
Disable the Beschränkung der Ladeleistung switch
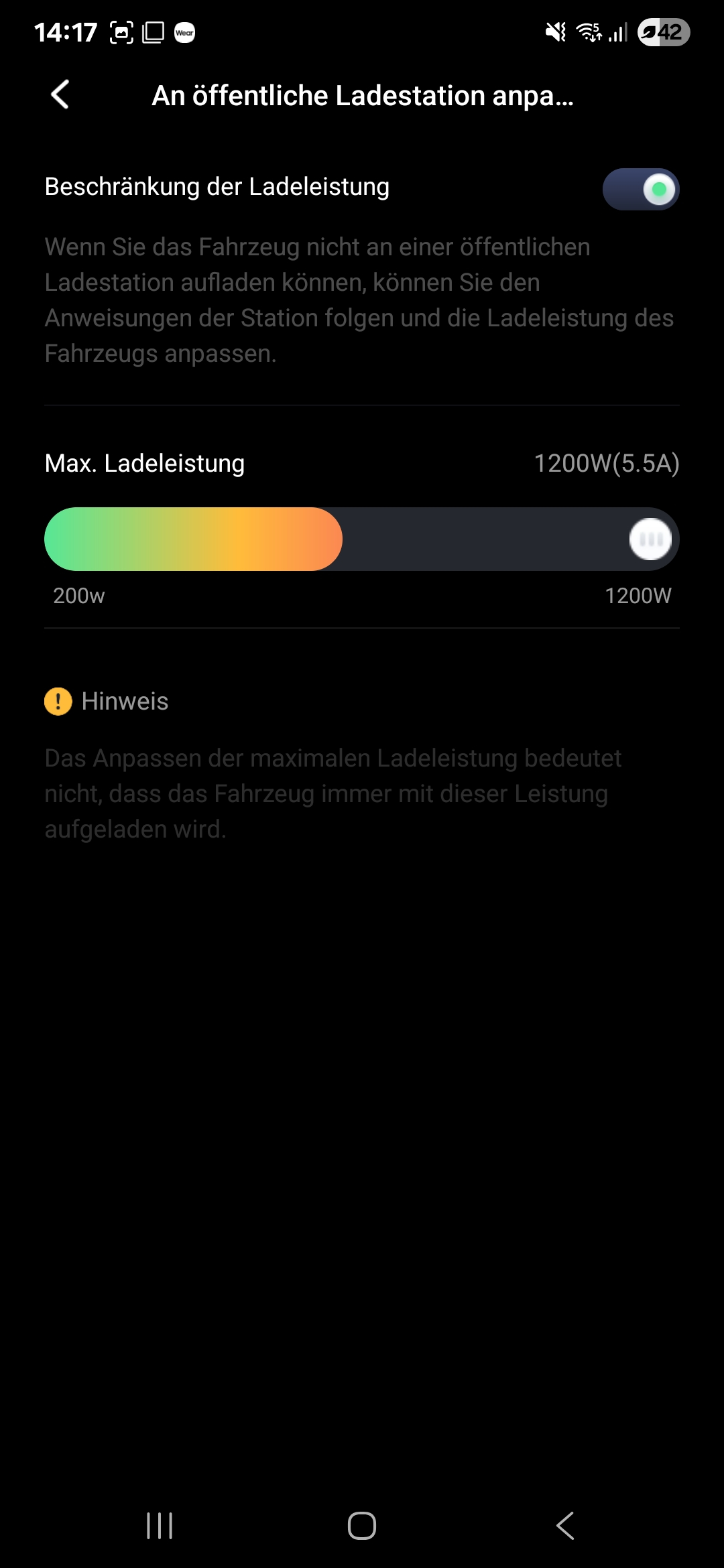pos(640,189)
